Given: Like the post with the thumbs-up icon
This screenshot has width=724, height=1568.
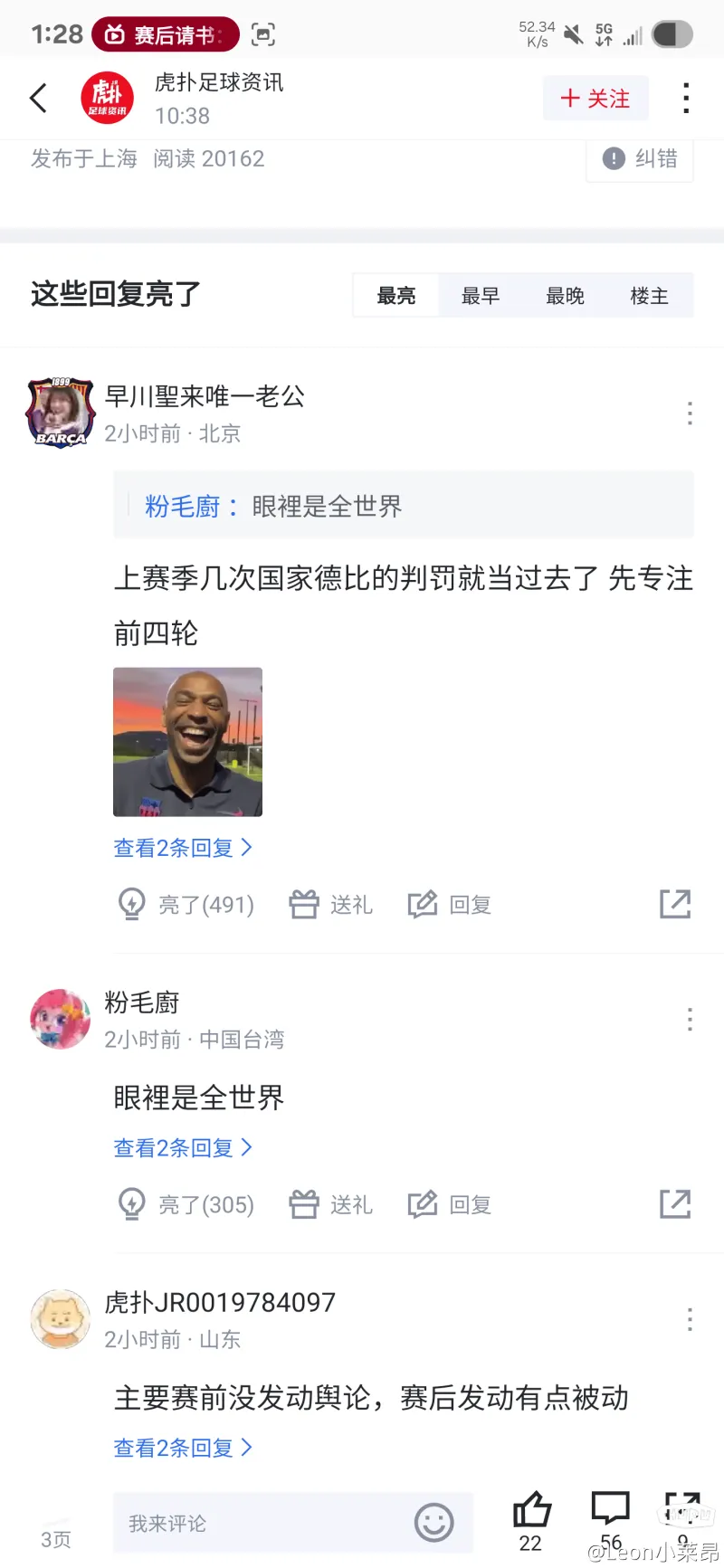Looking at the screenshot, I should (531, 1511).
